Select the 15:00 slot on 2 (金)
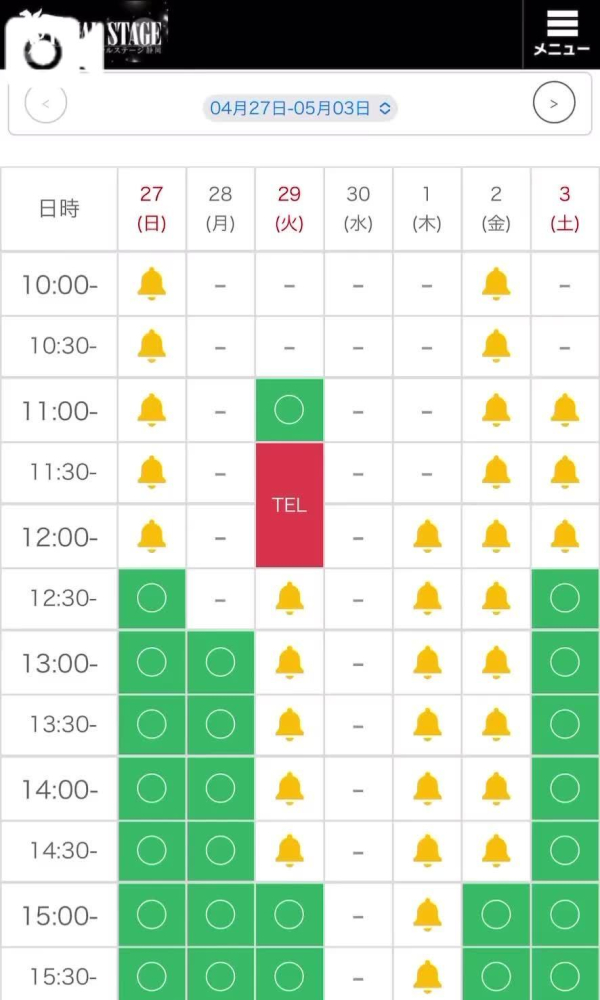The height and width of the screenshot is (1000, 600). pos(496,915)
